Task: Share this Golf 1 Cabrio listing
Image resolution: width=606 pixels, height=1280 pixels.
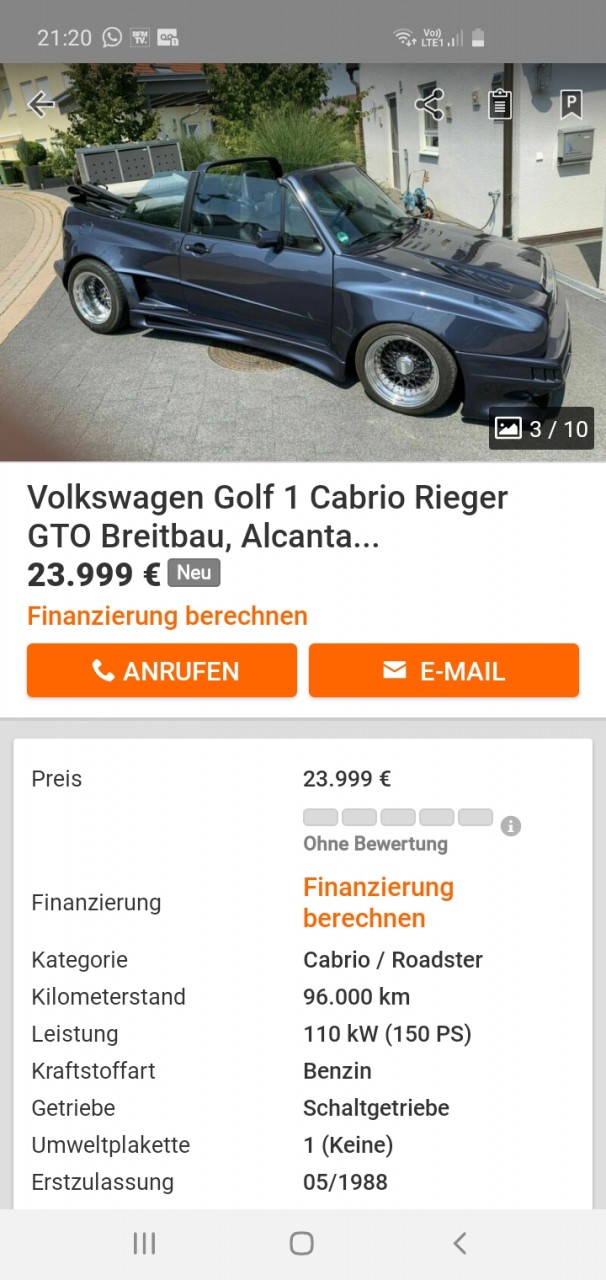Action: (430, 104)
